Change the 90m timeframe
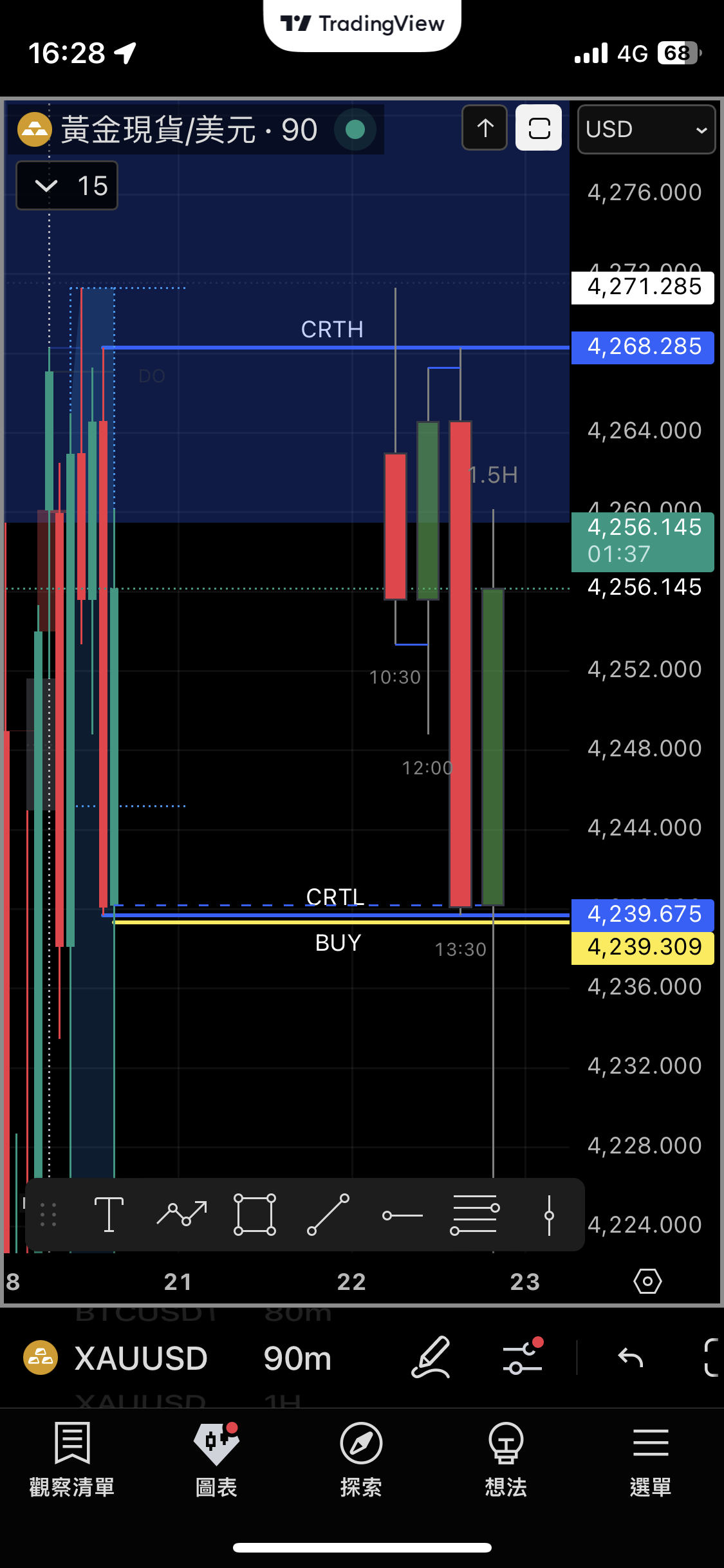Viewport: 724px width, 1568px height. [x=297, y=1358]
